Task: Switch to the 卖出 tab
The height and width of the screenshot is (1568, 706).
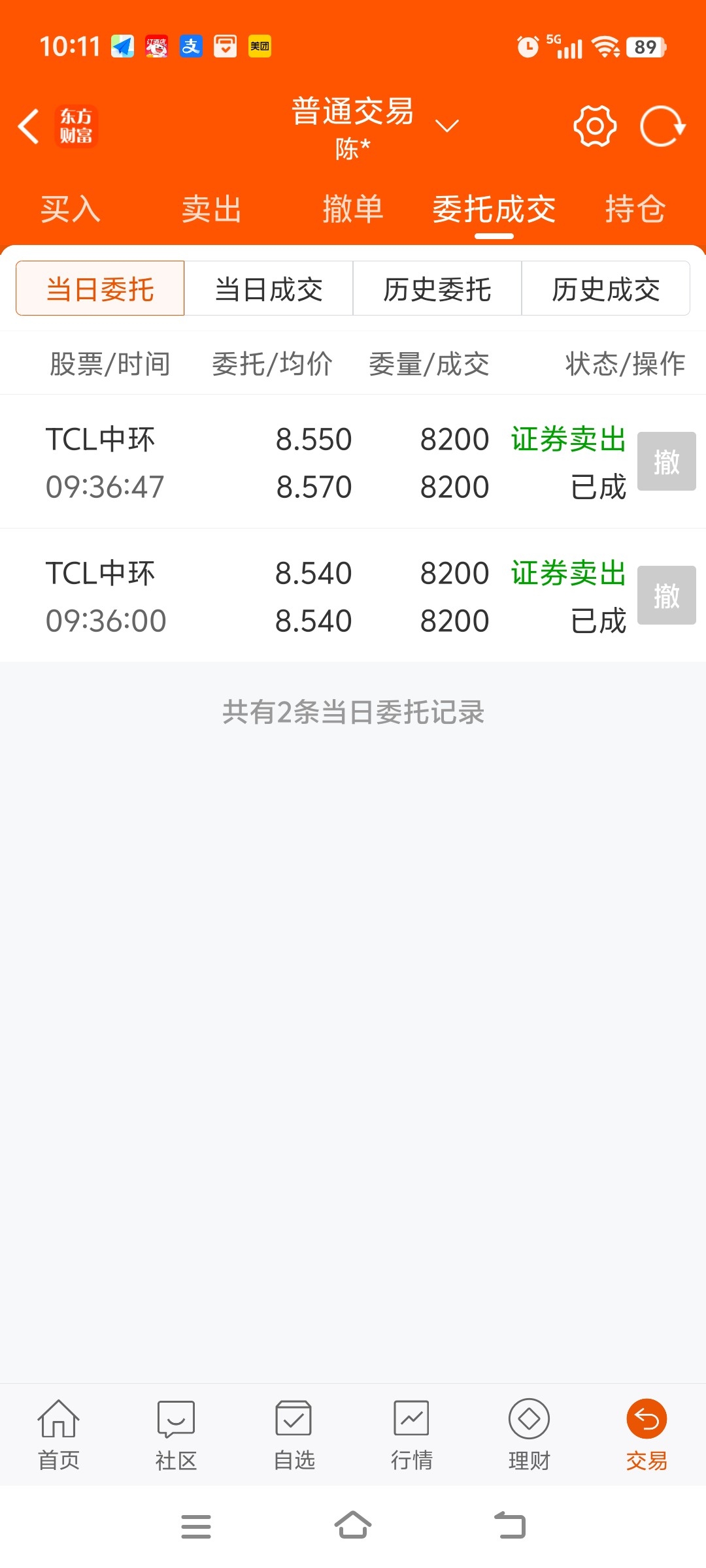Action: 212,210
